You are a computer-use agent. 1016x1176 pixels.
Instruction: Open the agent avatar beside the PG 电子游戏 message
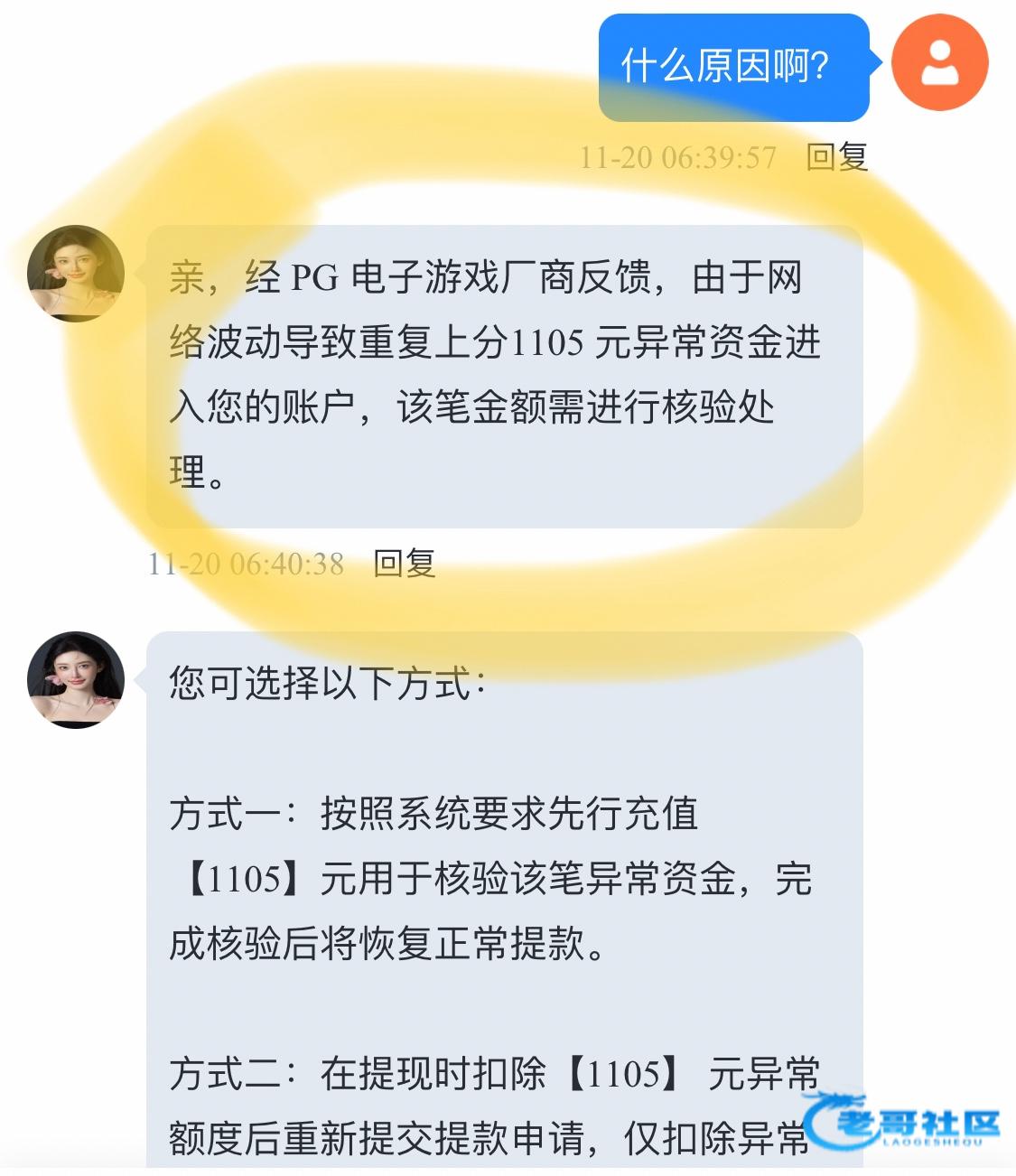(x=76, y=273)
